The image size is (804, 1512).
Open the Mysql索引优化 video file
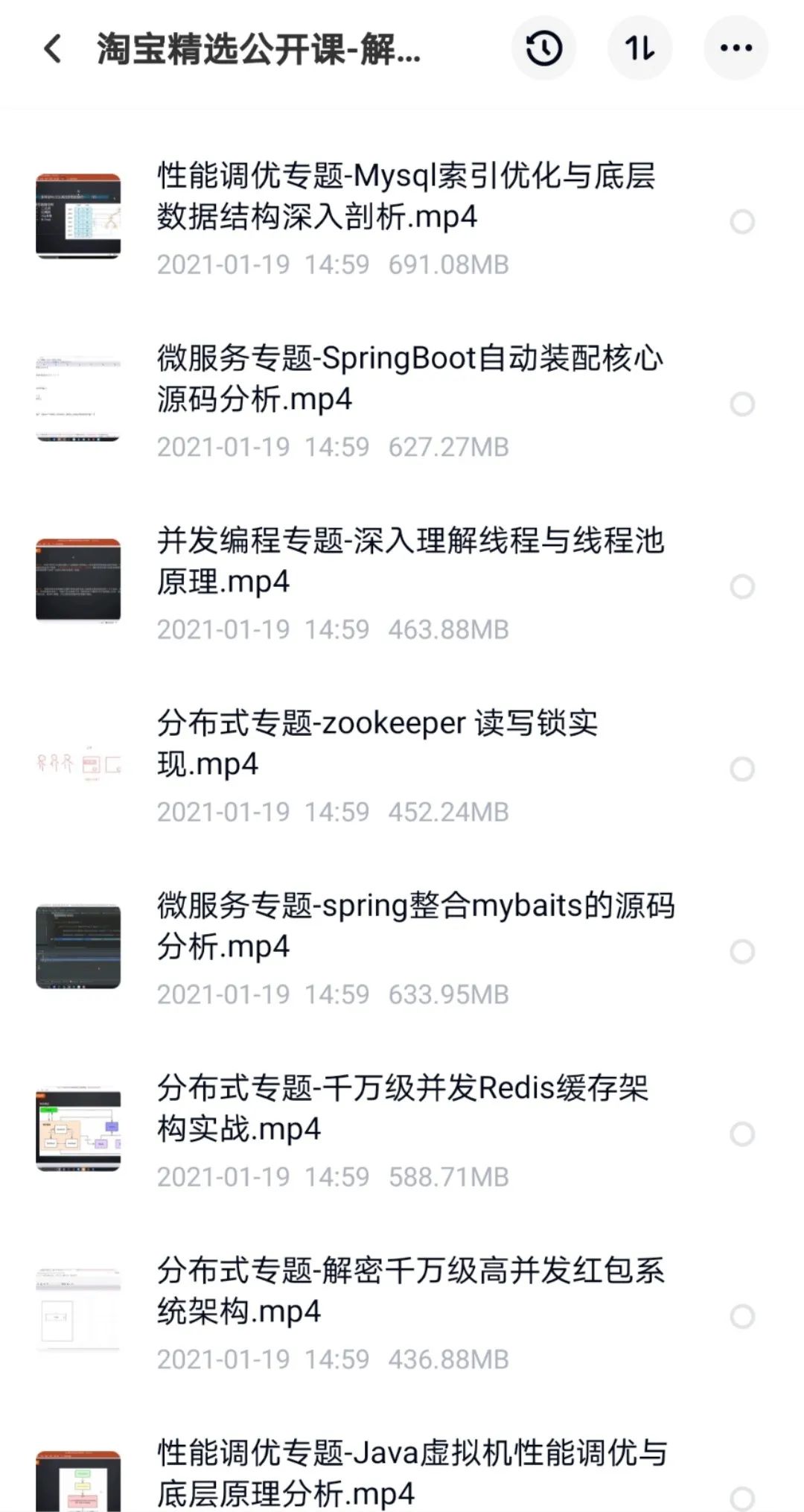coord(406,197)
